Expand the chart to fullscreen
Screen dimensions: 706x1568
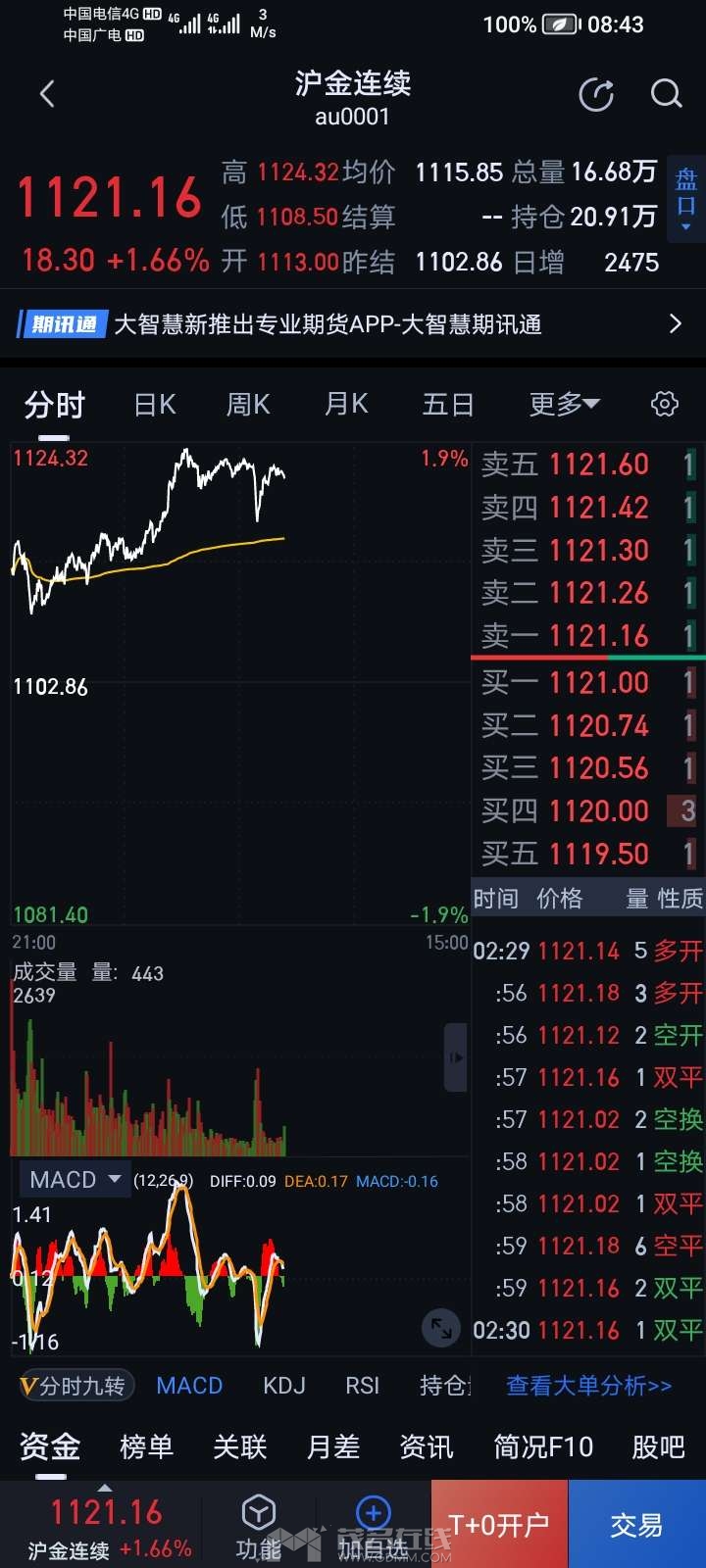point(441,1329)
